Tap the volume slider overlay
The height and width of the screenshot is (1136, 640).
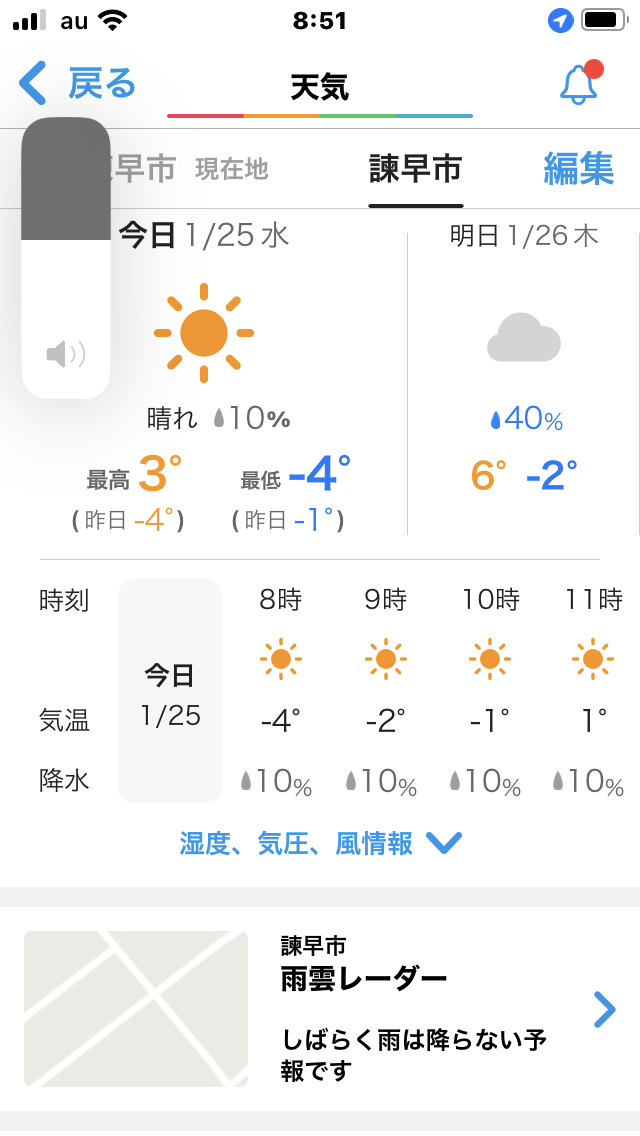(66, 258)
